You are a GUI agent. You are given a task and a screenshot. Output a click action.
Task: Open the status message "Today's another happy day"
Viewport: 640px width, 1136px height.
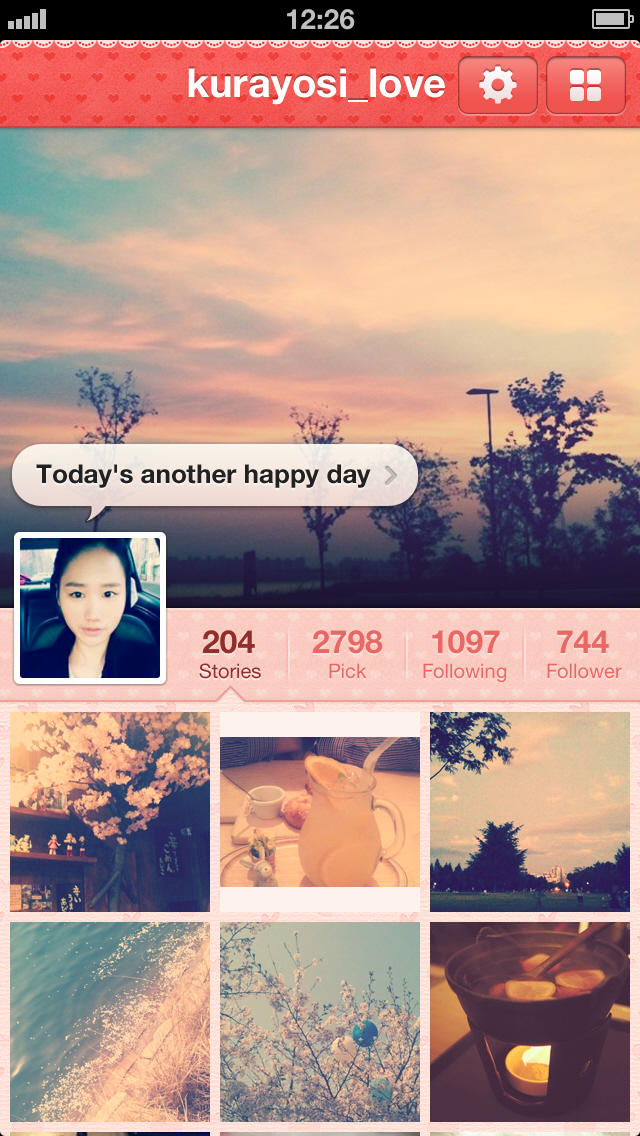214,475
